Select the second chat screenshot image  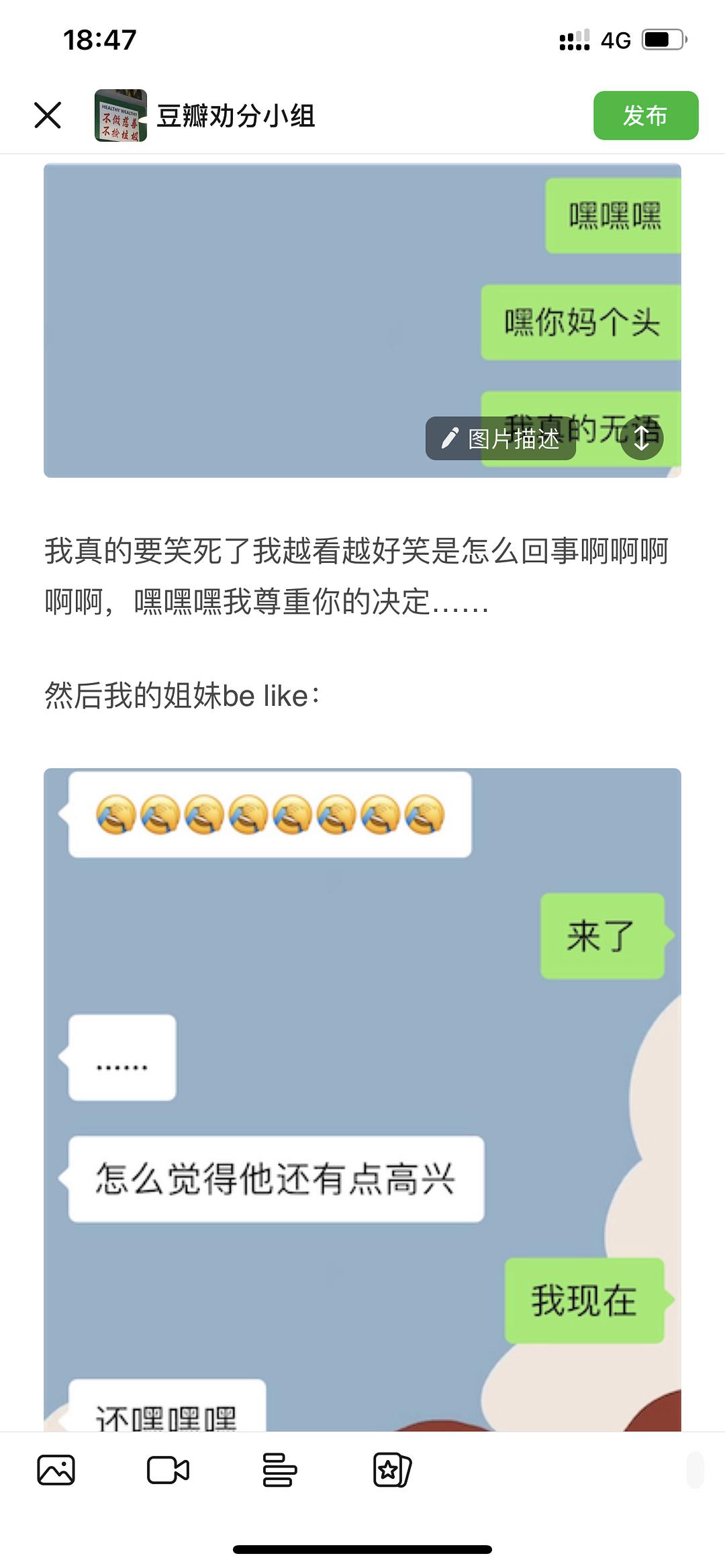coord(362,1074)
